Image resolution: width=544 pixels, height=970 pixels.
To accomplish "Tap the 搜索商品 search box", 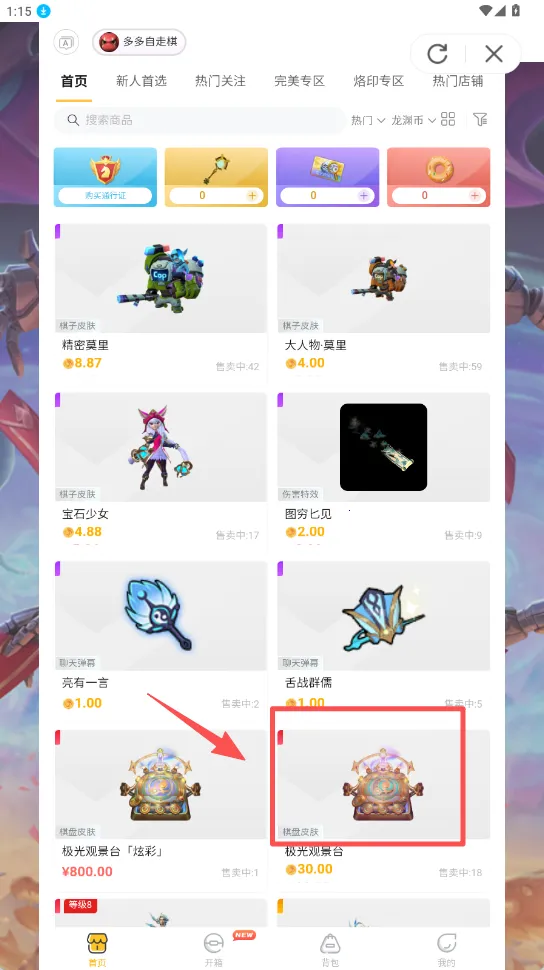I will pyautogui.click(x=200, y=120).
